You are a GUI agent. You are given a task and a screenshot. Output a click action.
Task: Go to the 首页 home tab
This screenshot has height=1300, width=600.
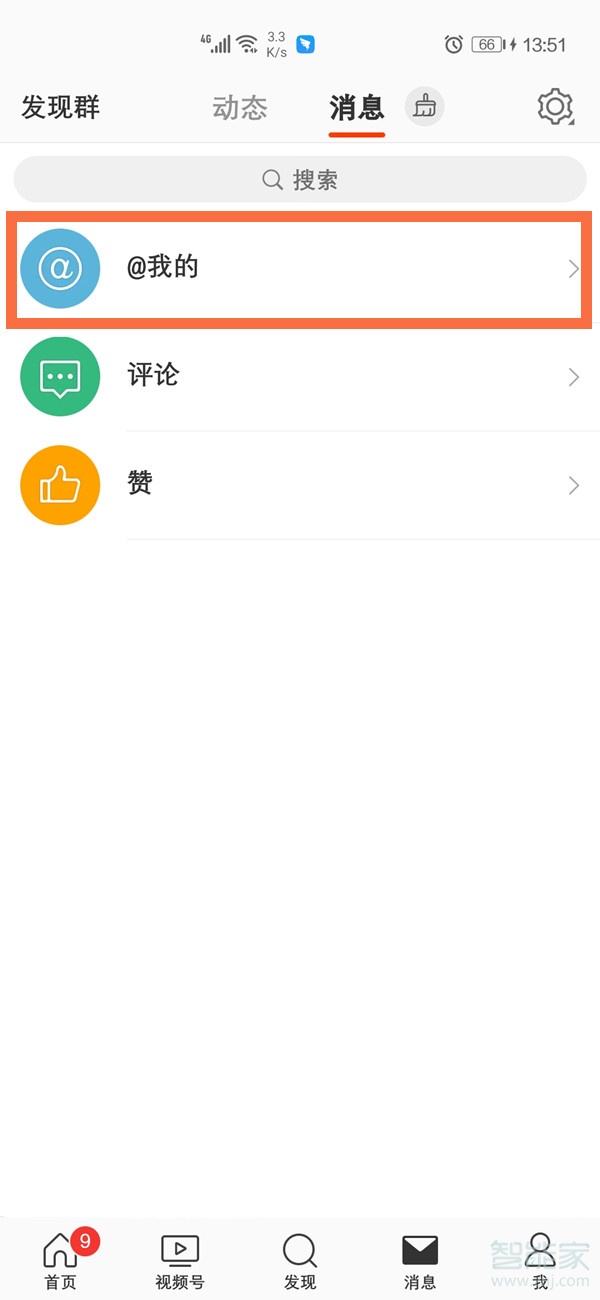pos(61,1262)
